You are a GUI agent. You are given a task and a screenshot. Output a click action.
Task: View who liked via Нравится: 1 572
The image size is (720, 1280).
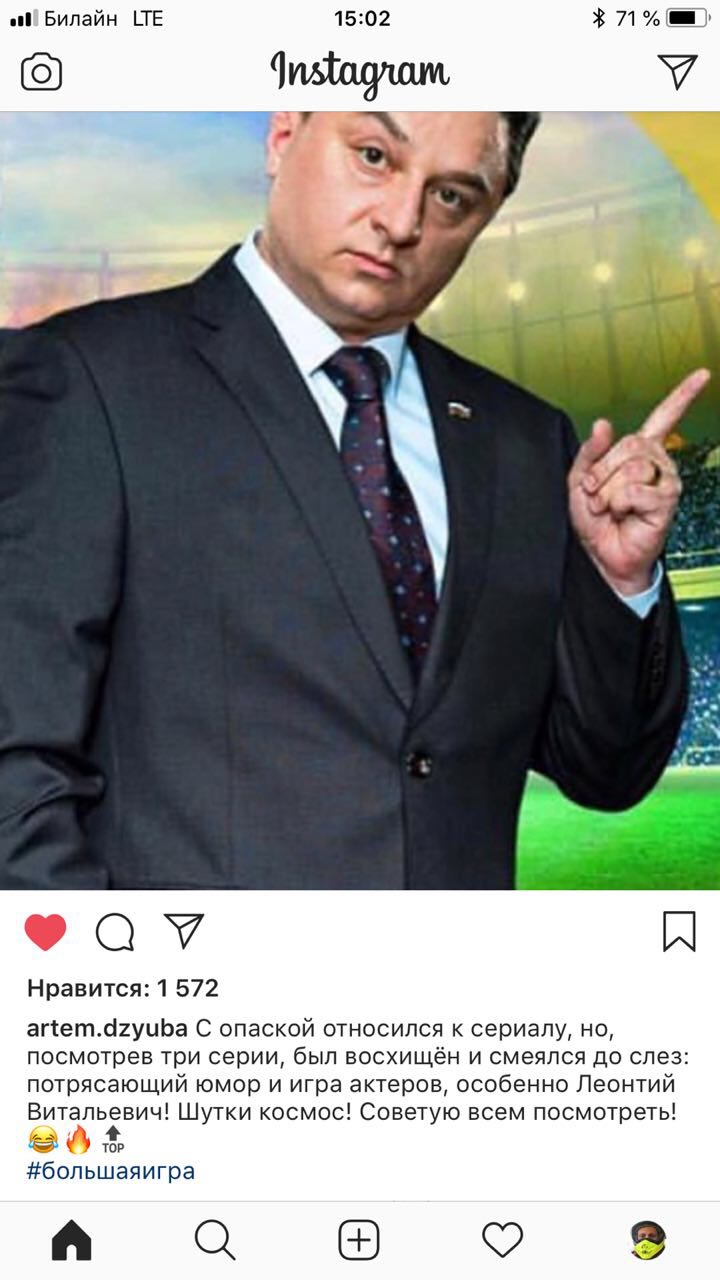point(122,989)
